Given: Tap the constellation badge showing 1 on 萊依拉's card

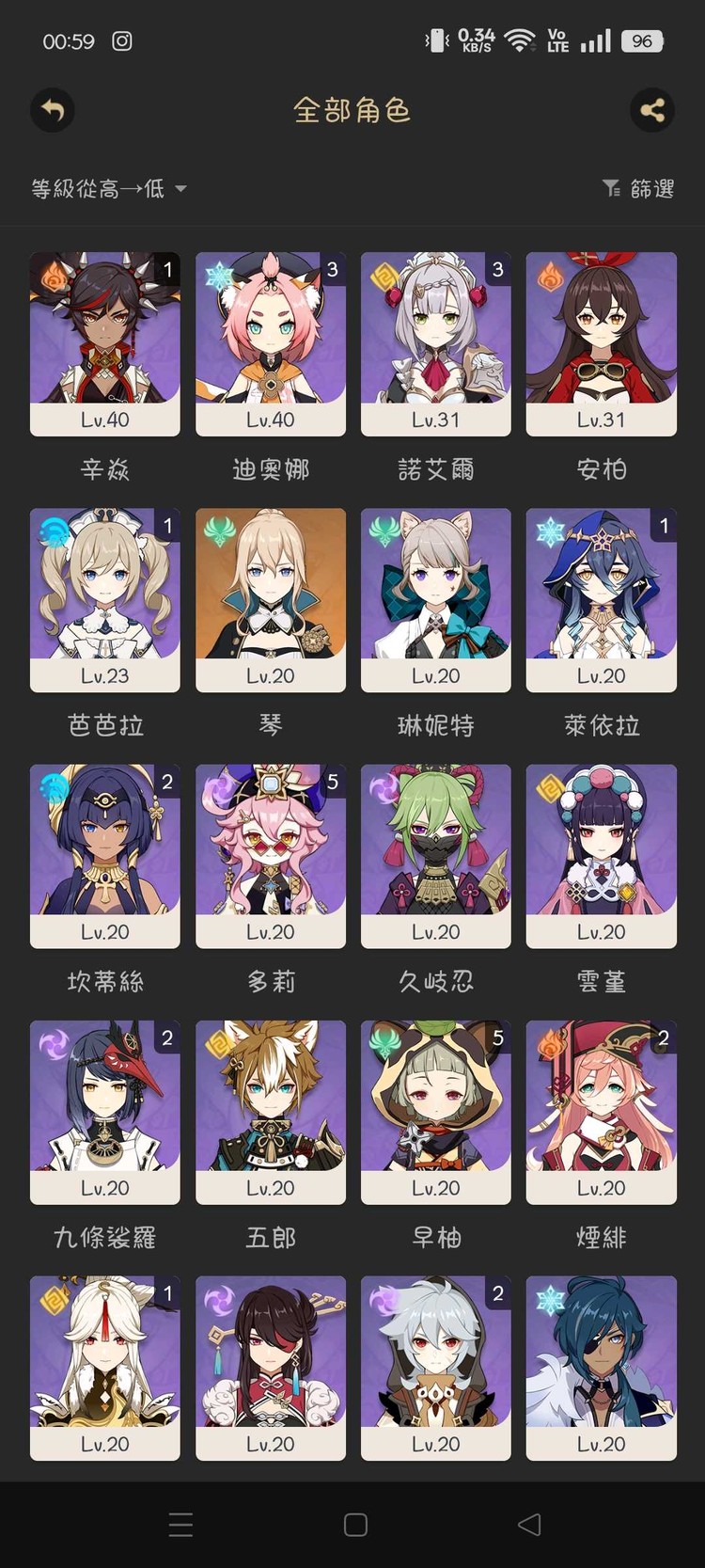Looking at the screenshot, I should [x=661, y=525].
